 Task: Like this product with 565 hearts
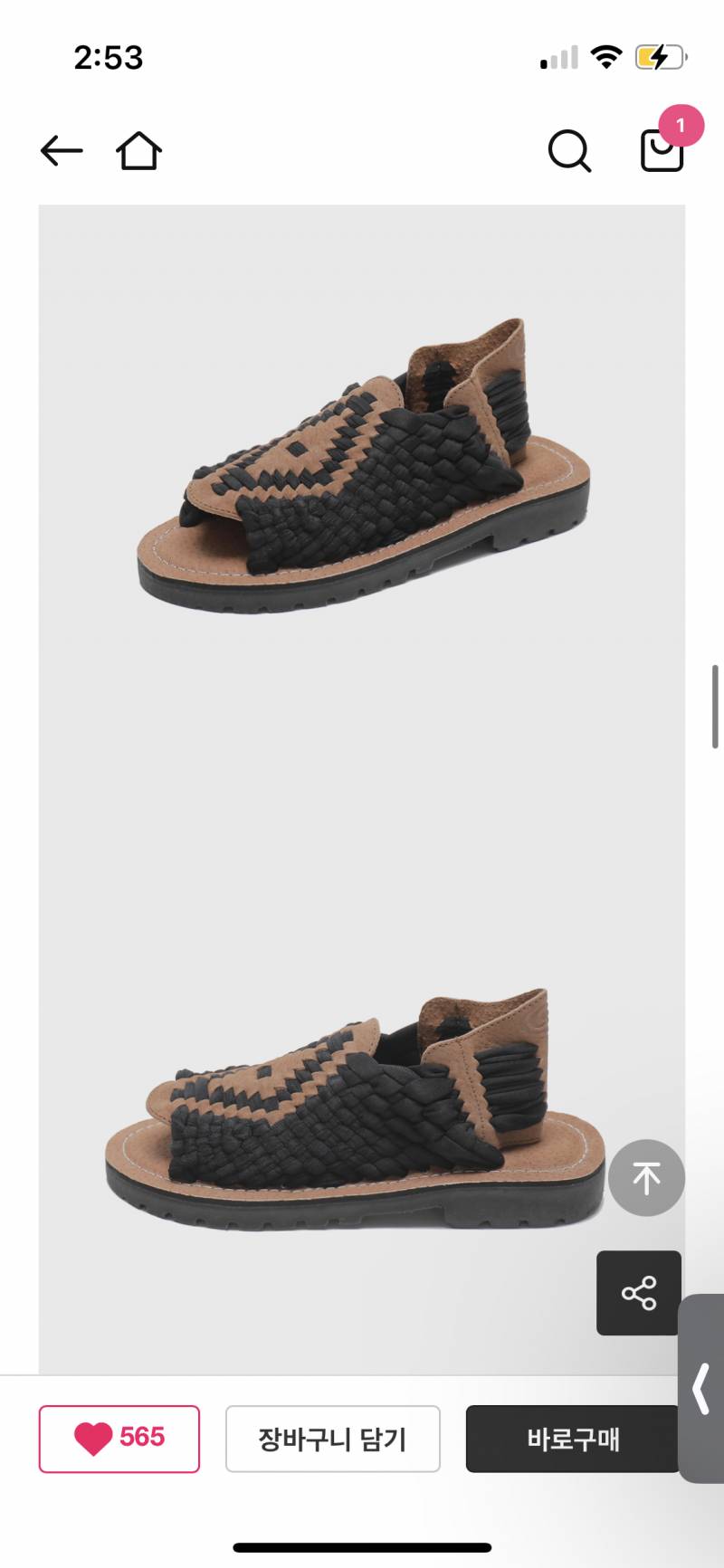click(x=119, y=1438)
